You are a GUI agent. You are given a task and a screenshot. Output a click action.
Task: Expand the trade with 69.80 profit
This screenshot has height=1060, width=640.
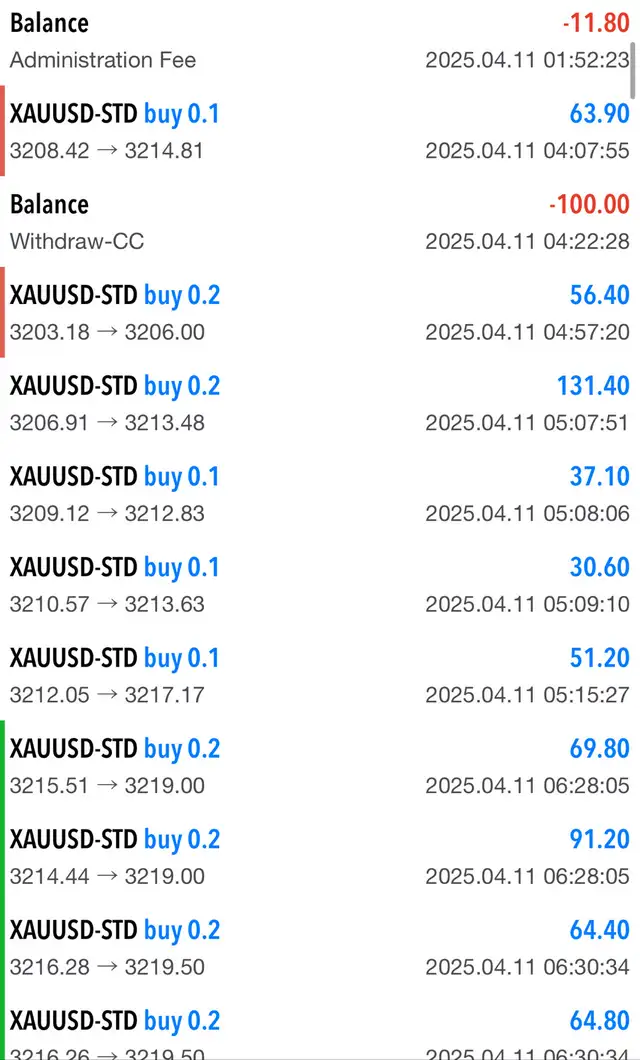pyautogui.click(x=320, y=765)
